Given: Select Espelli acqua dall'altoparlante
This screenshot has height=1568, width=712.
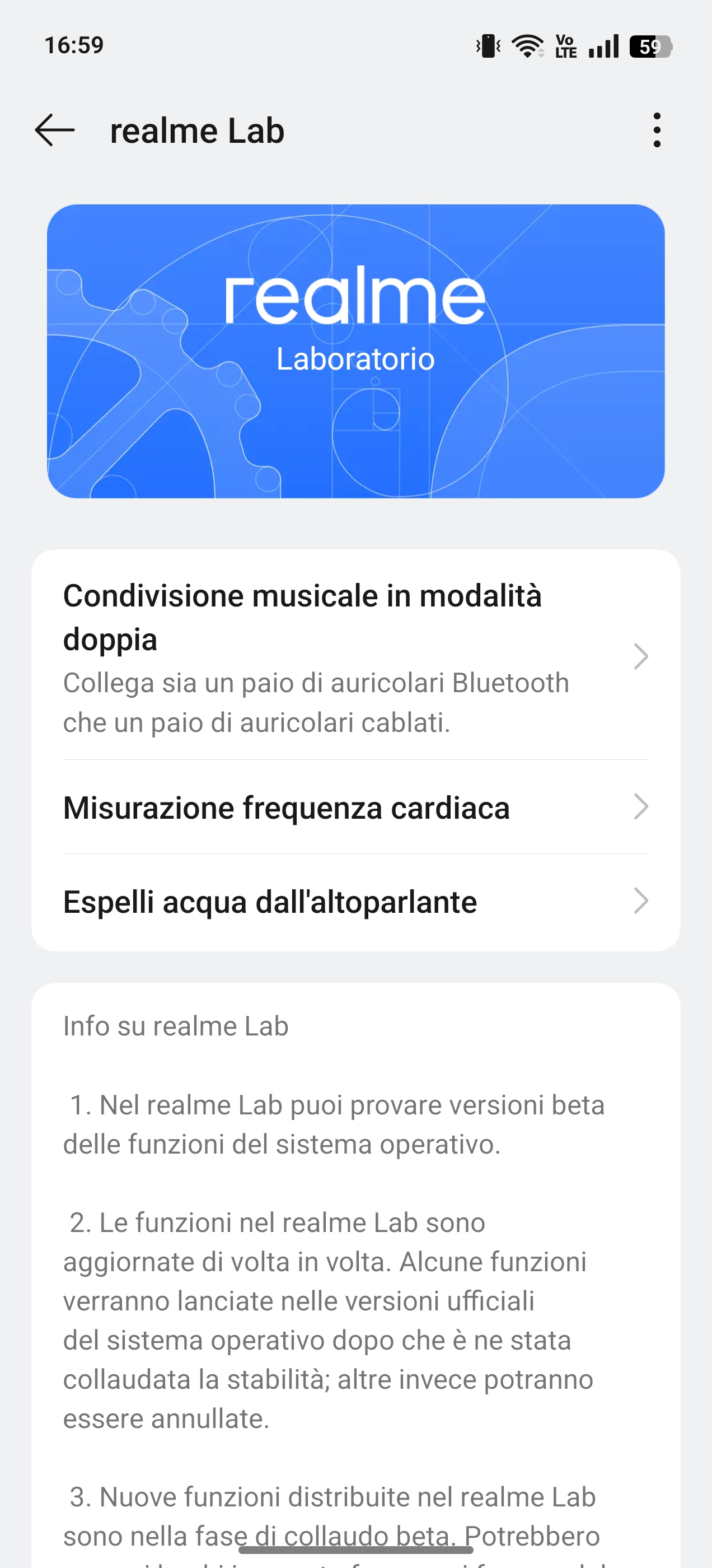Looking at the screenshot, I should tap(355, 902).
